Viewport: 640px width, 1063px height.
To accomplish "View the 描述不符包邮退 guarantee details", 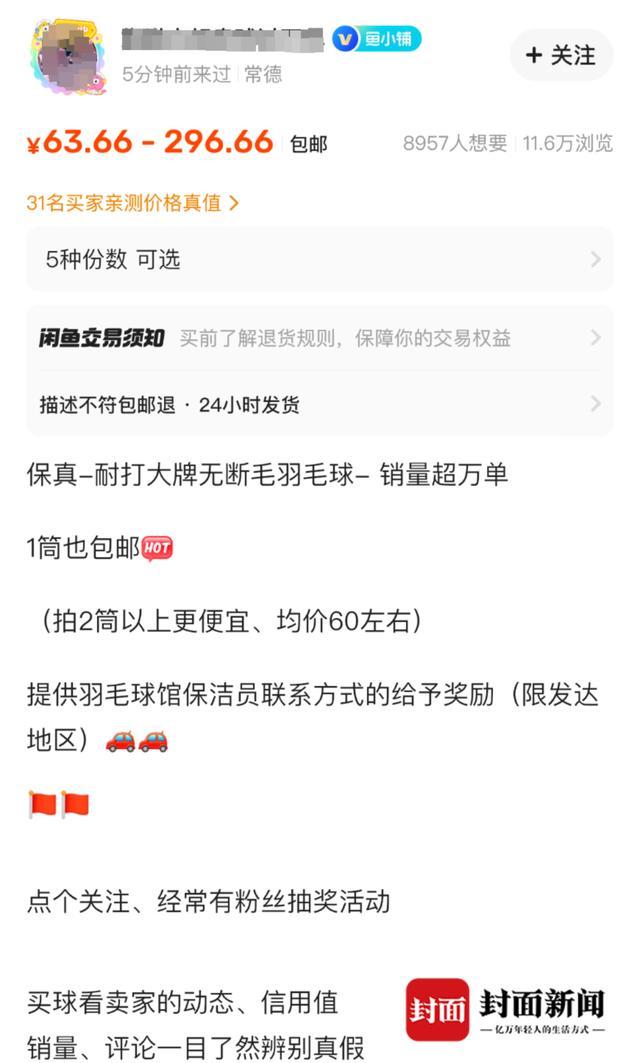I will tap(319, 405).
